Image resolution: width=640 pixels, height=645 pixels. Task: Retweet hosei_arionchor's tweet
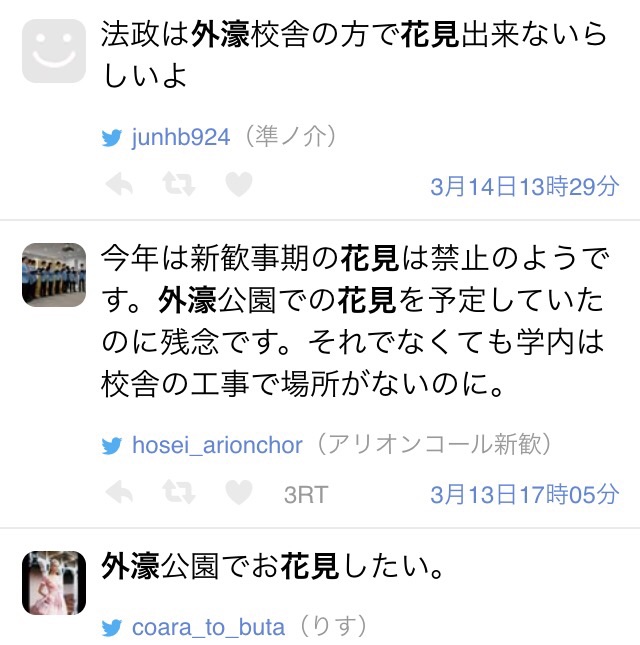coord(179,492)
